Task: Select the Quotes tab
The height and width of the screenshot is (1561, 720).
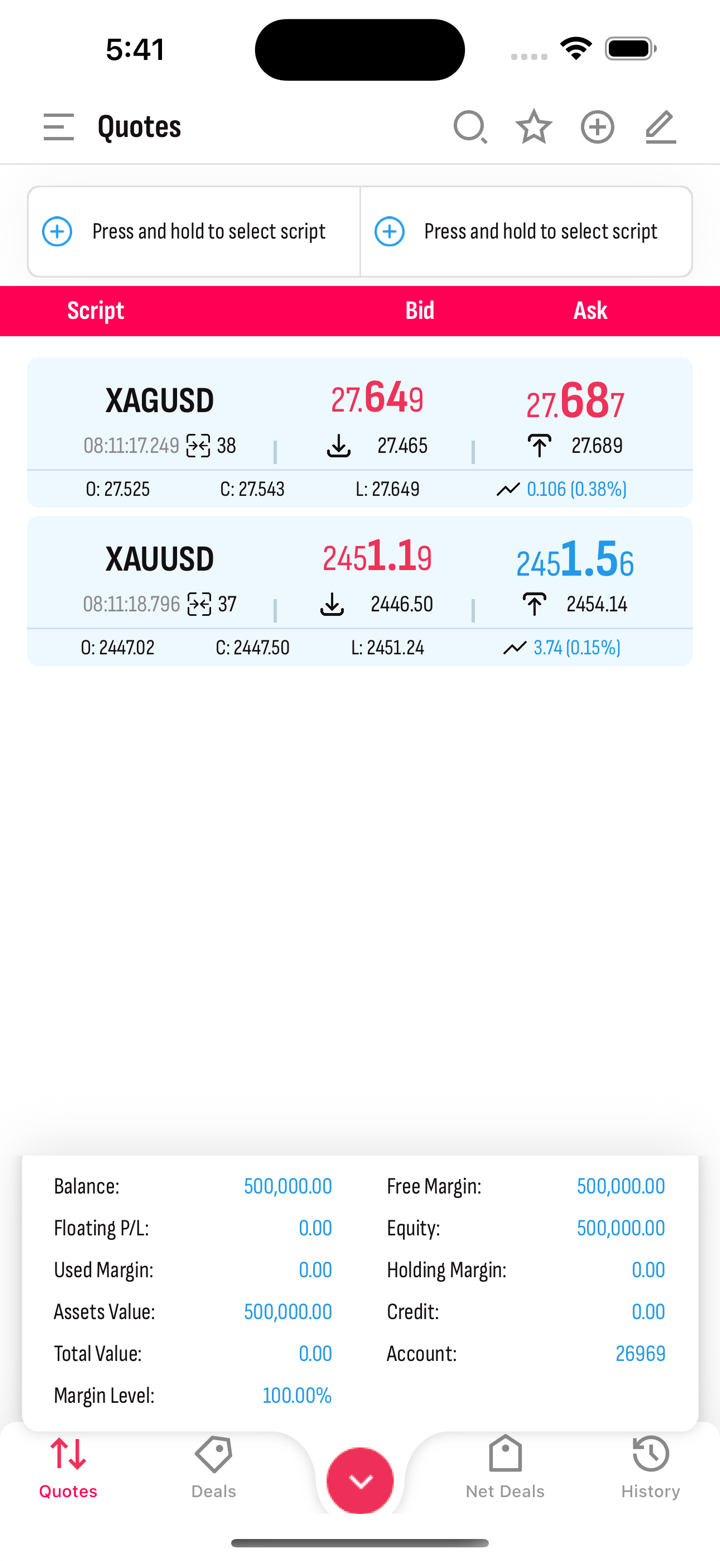Action: (68, 1468)
